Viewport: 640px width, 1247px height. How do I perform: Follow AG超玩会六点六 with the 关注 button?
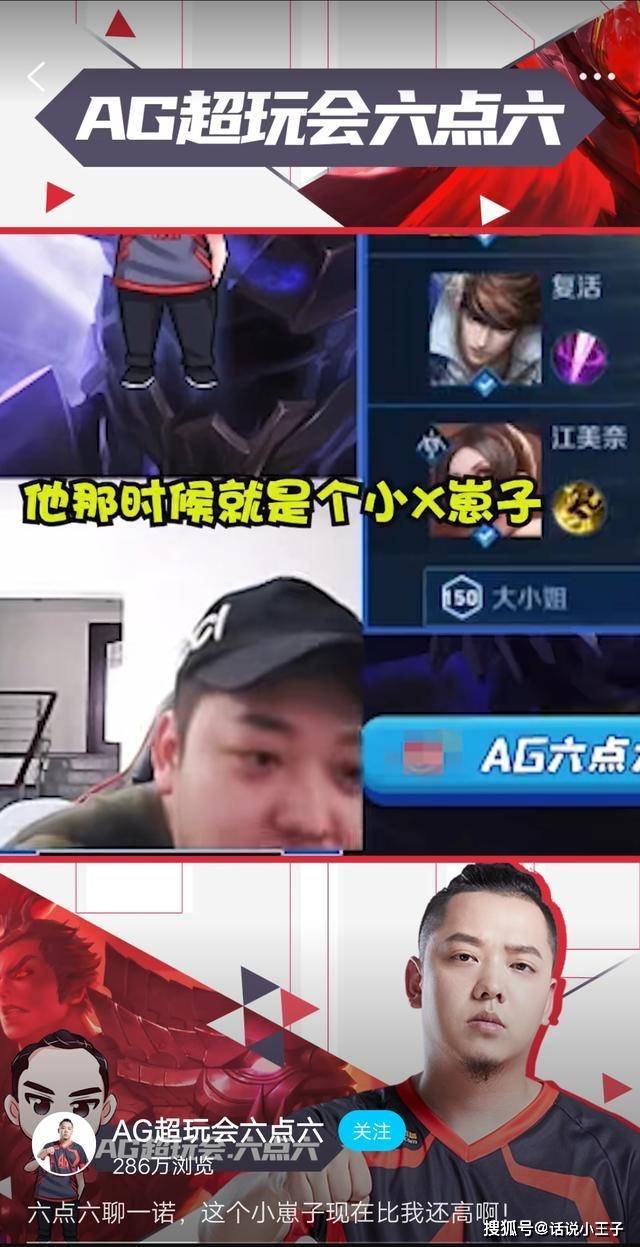pos(372,1131)
